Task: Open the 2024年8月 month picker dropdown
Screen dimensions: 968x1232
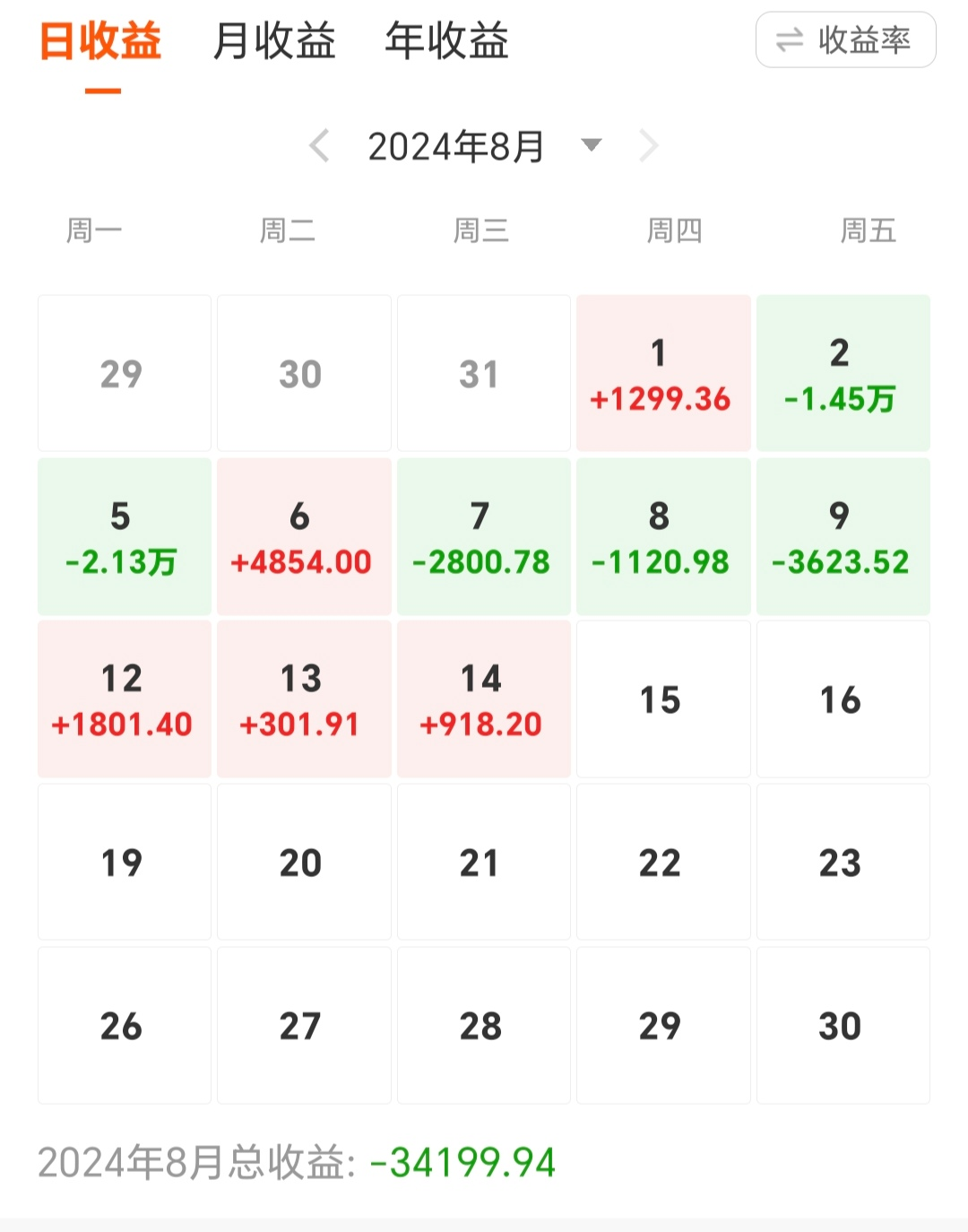Action: click(591, 145)
